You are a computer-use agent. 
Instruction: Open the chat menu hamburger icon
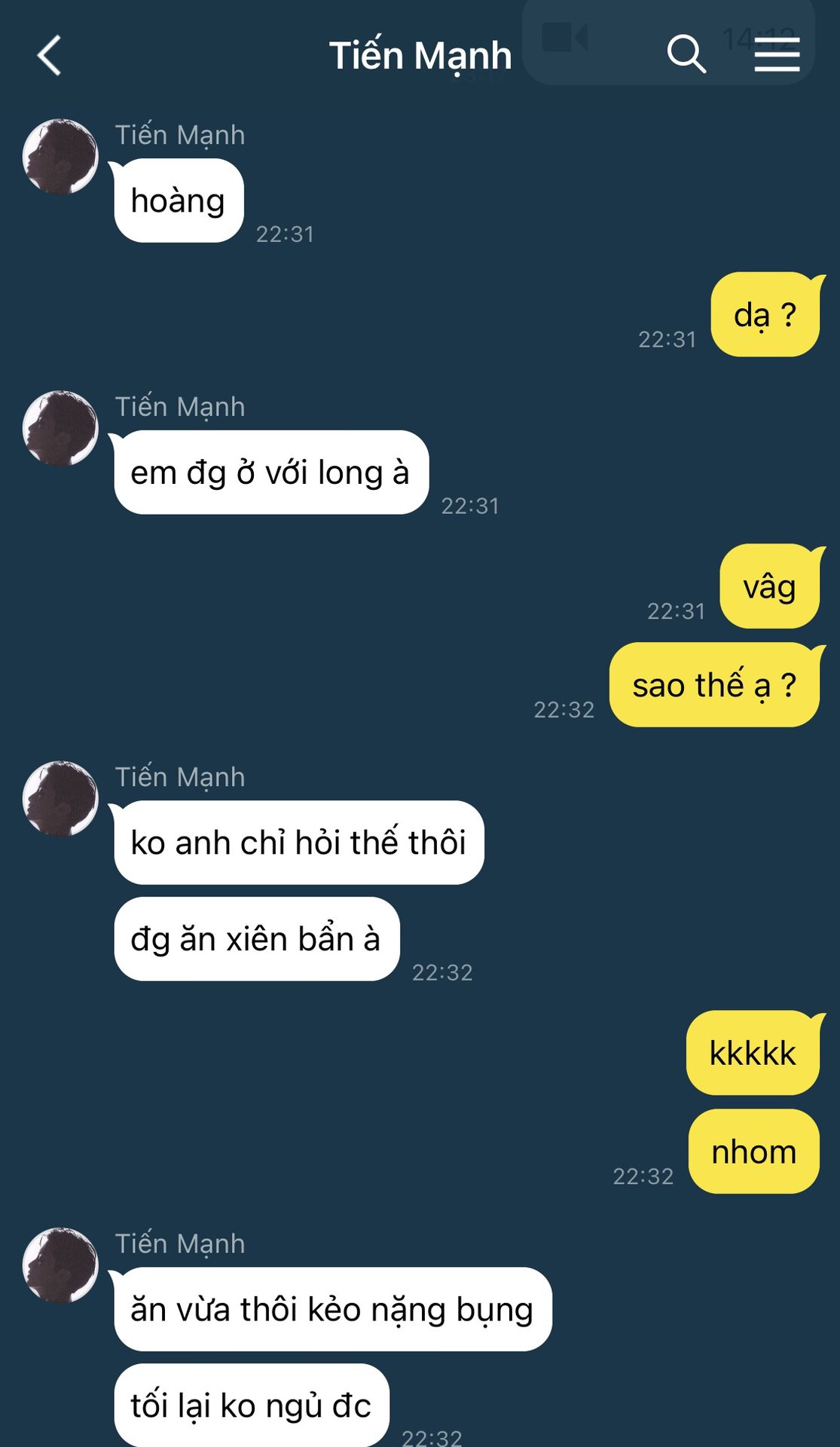click(777, 56)
